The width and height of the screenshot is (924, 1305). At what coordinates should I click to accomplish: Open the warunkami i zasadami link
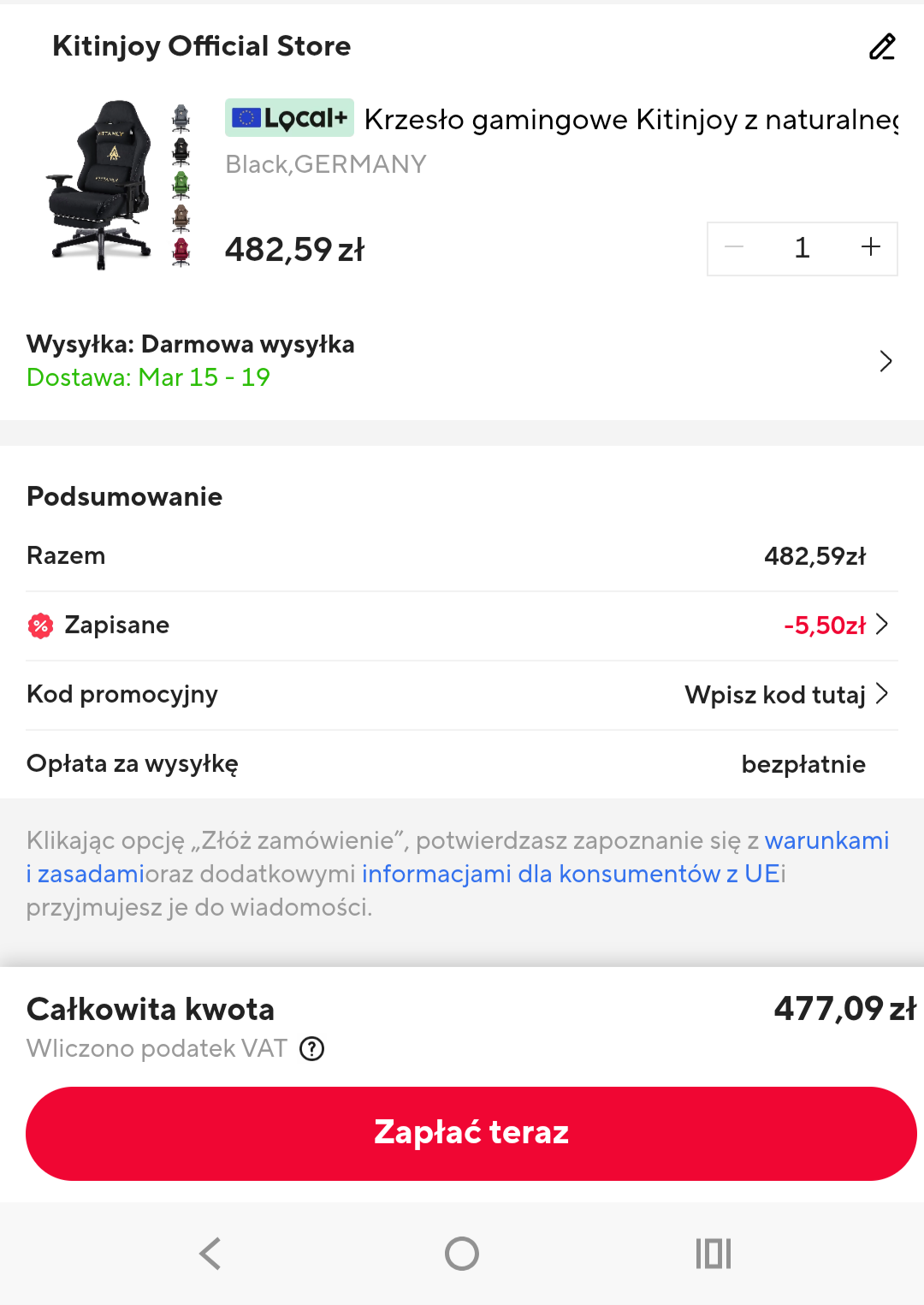coord(826,841)
